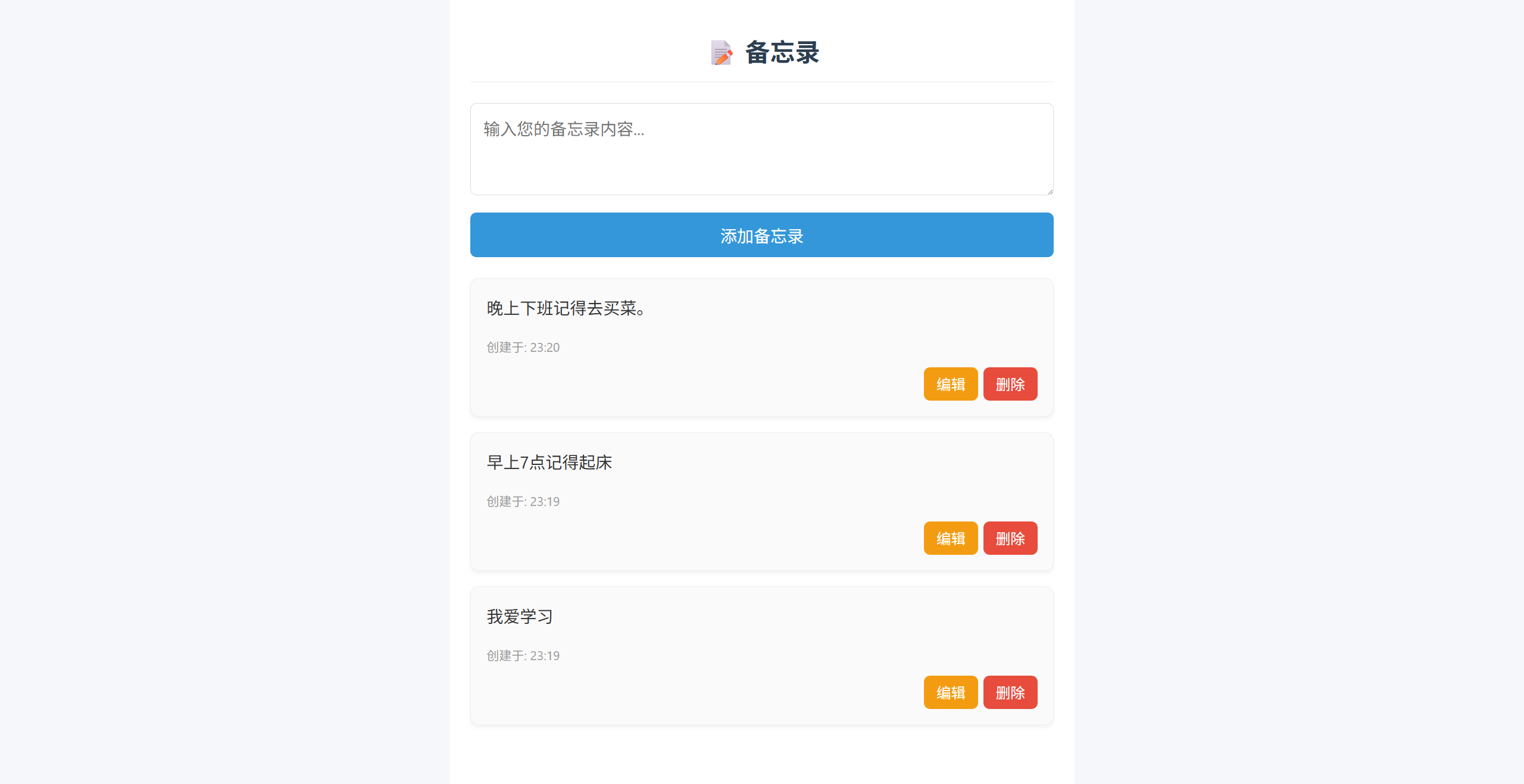Image resolution: width=1524 pixels, height=784 pixels.
Task: Edit the memo 我爱学习
Action: click(x=950, y=692)
